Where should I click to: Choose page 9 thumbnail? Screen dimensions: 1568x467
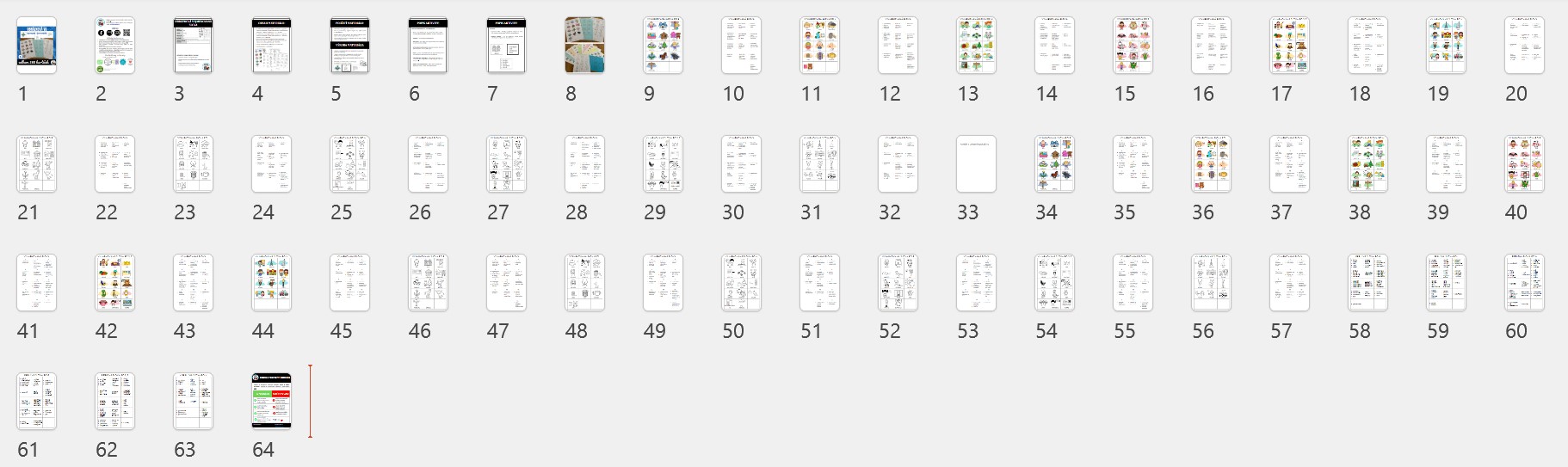(x=664, y=46)
